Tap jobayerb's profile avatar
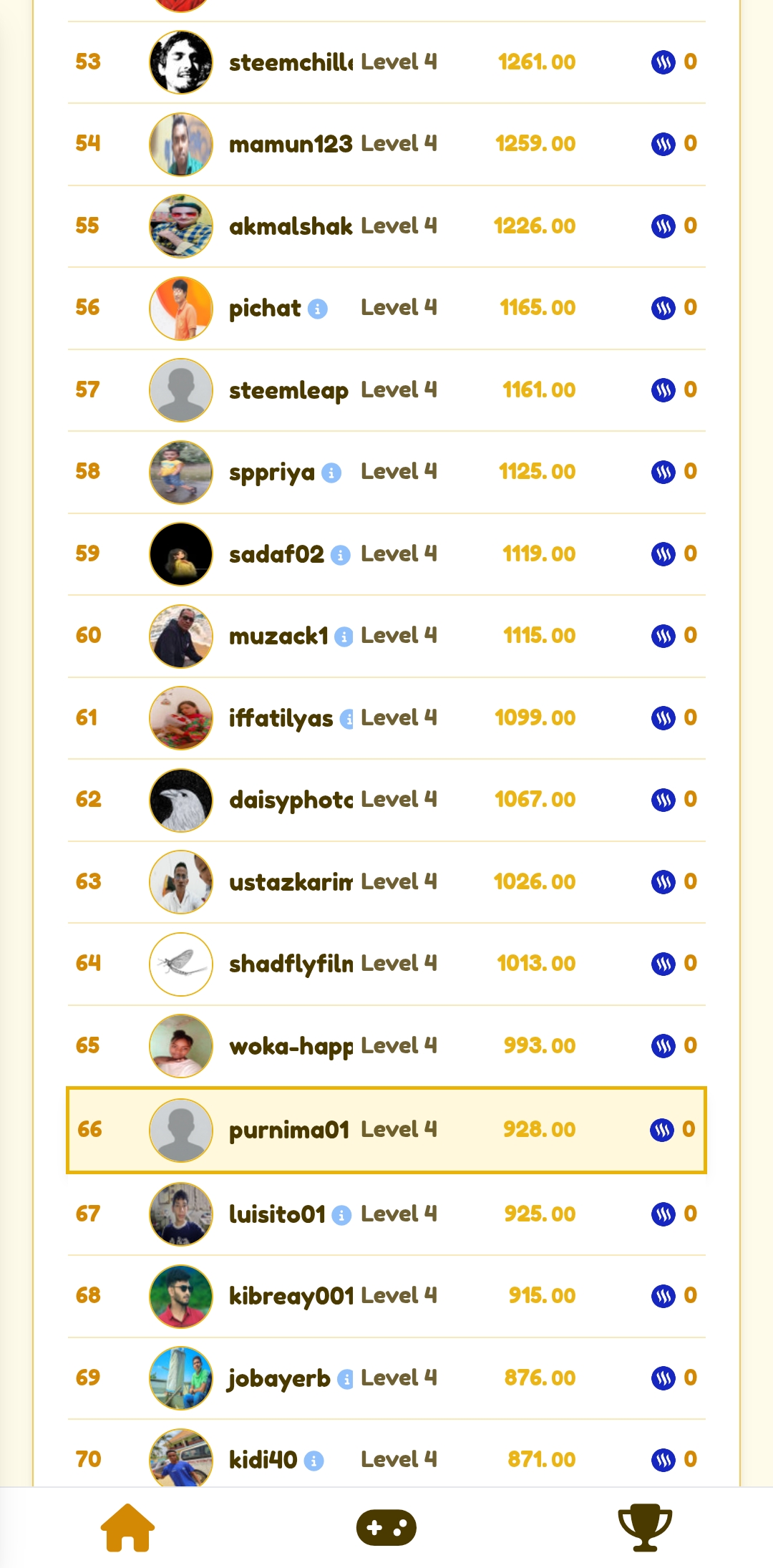The width and height of the screenshot is (773, 1568). pos(181,1378)
